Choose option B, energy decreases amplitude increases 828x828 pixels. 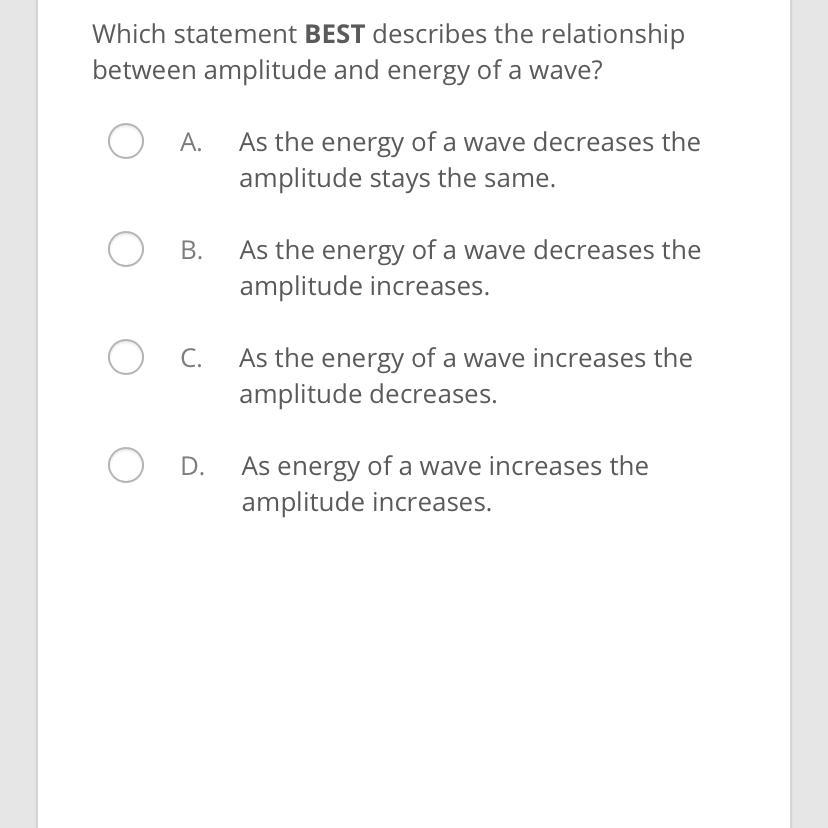click(x=125, y=249)
